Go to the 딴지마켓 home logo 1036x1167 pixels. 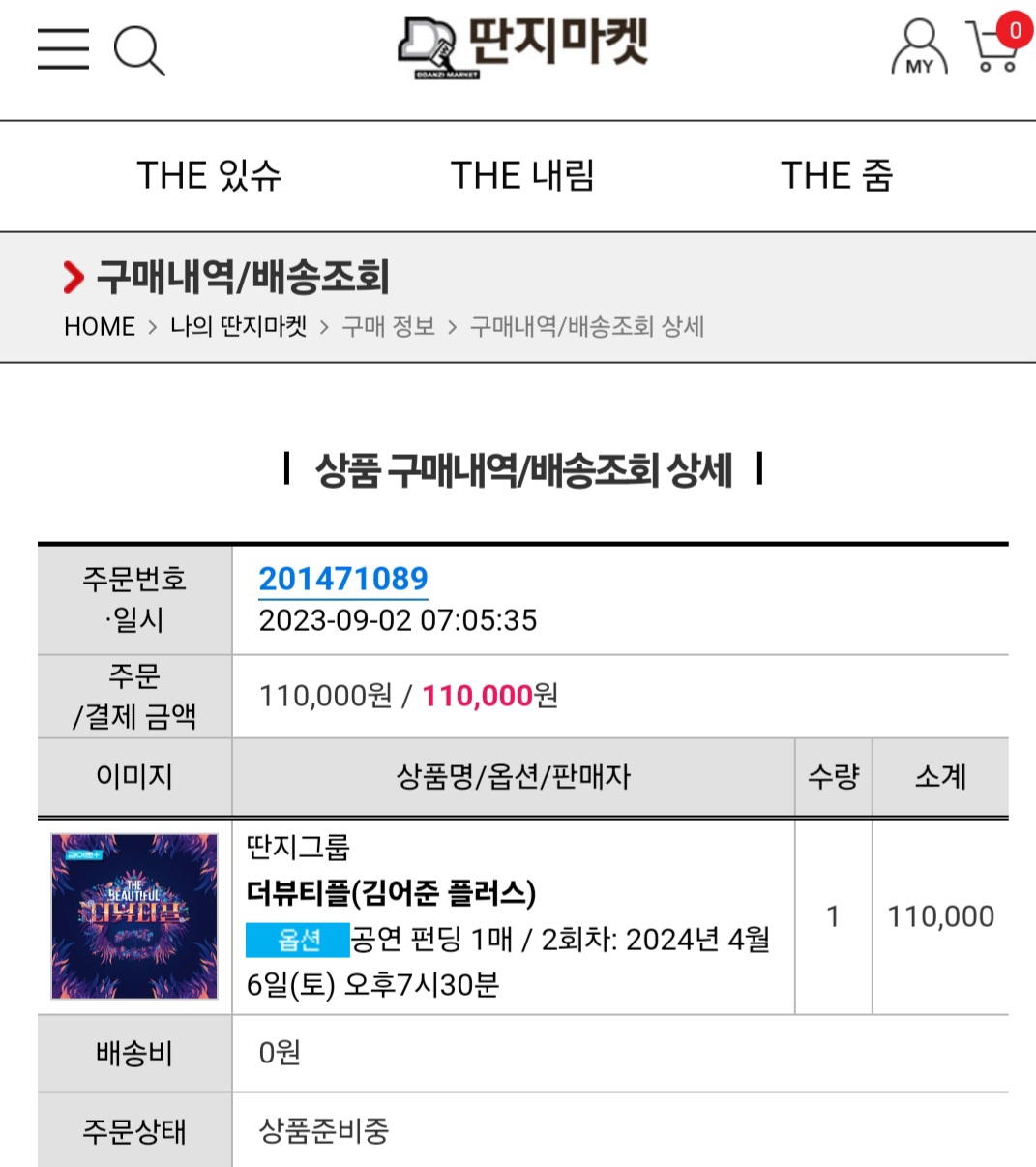(522, 46)
